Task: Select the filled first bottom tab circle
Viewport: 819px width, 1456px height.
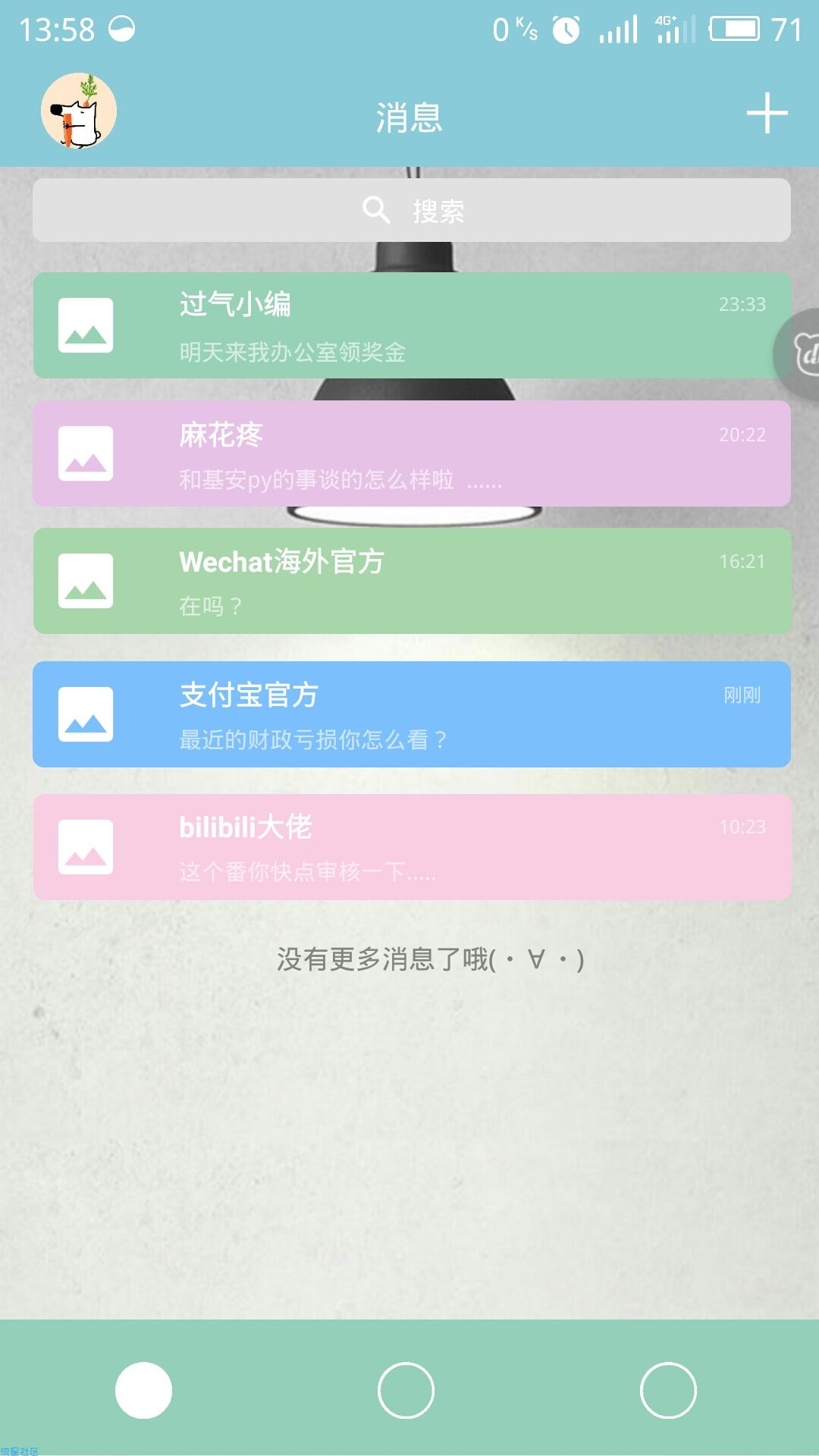Action: coord(143,1390)
